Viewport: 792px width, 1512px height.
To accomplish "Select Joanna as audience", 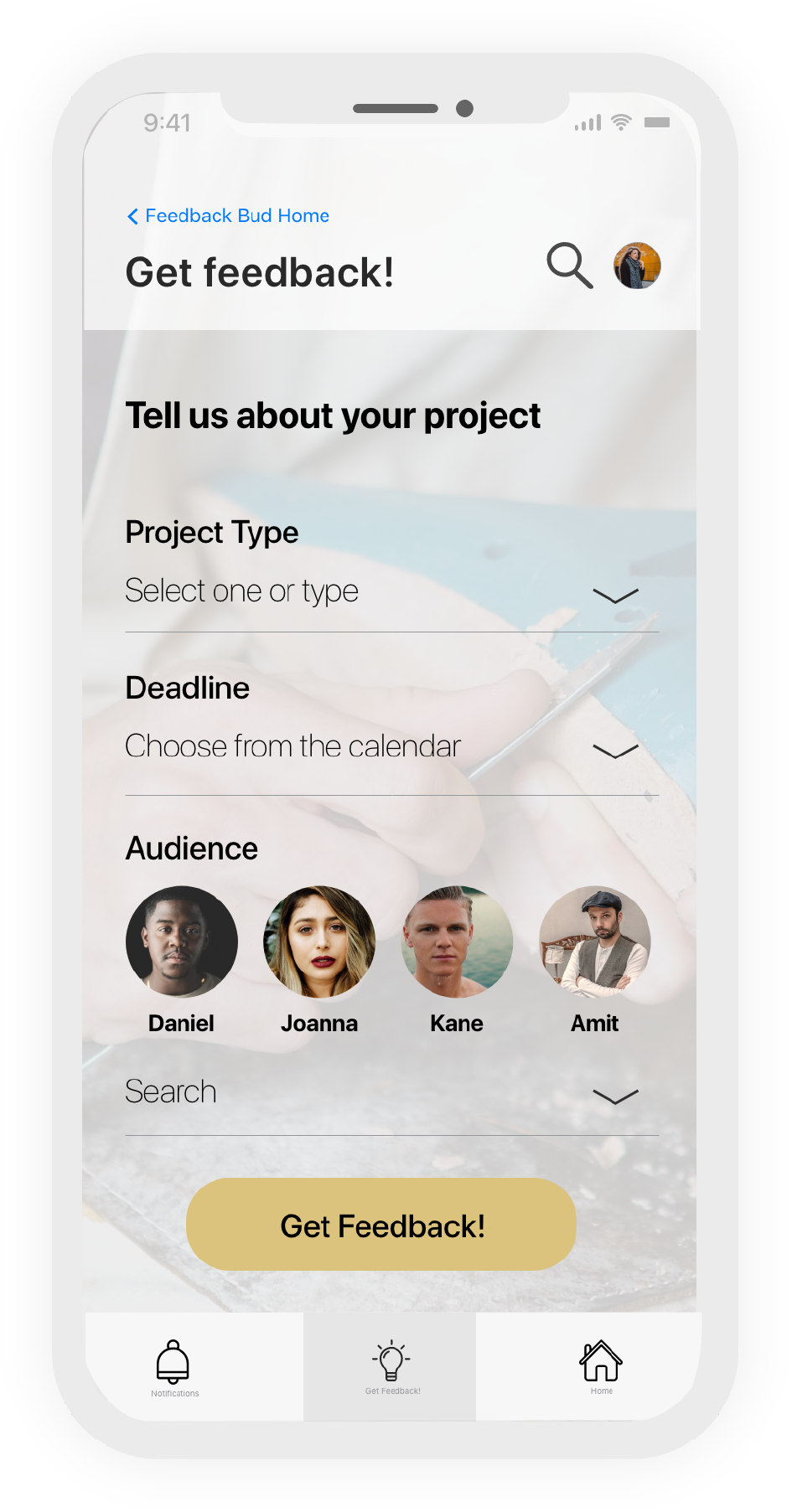I will pos(319,961).
